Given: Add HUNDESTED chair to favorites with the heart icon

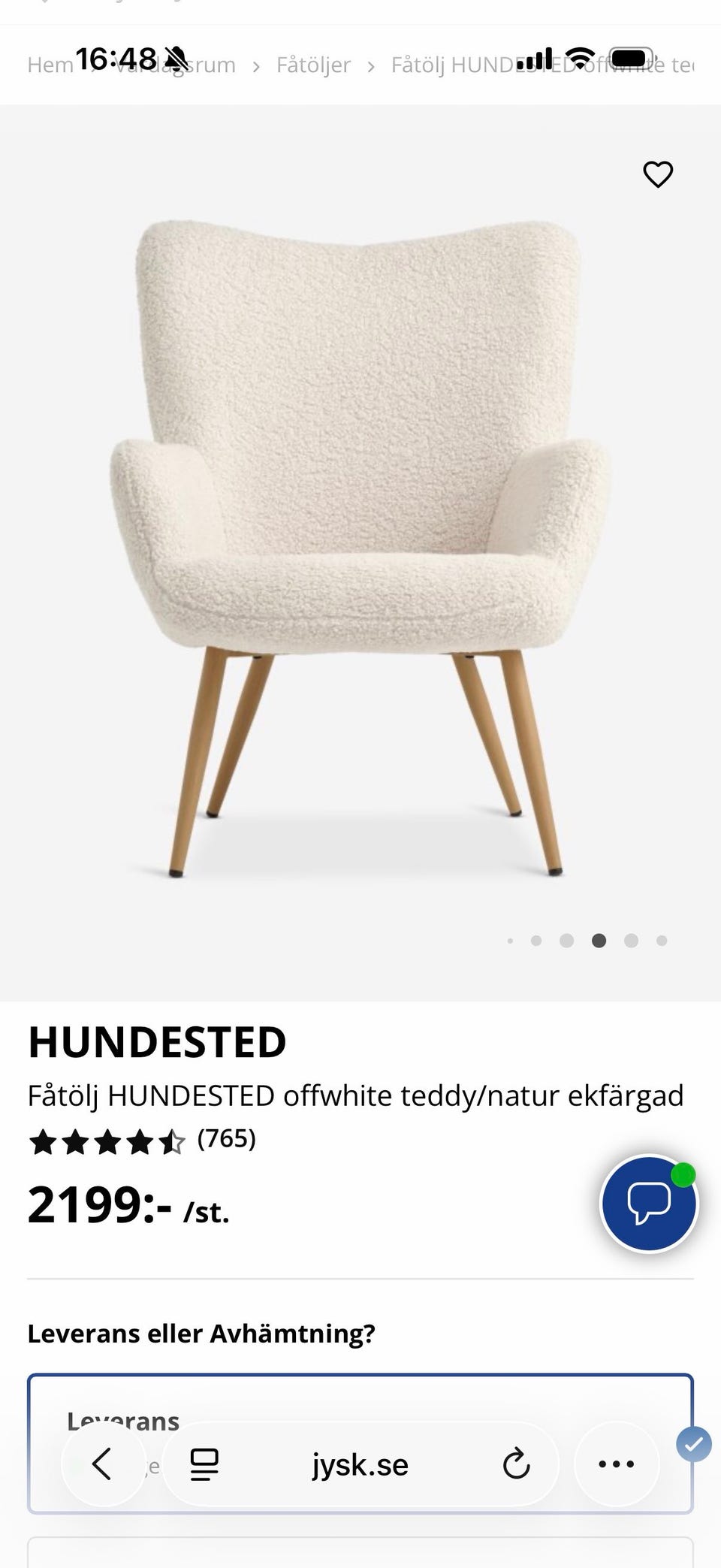Looking at the screenshot, I should [x=658, y=174].
